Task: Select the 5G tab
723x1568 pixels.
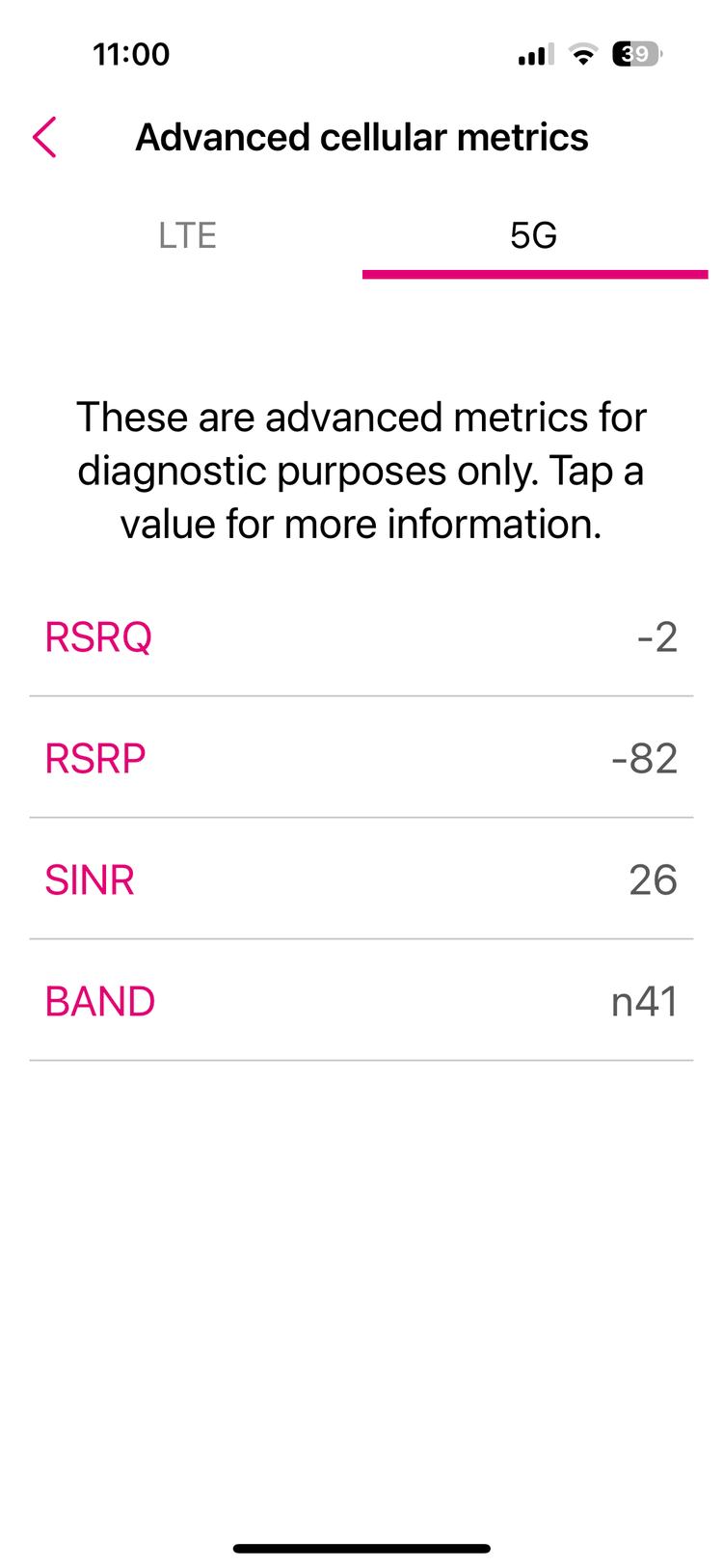Action: click(534, 236)
